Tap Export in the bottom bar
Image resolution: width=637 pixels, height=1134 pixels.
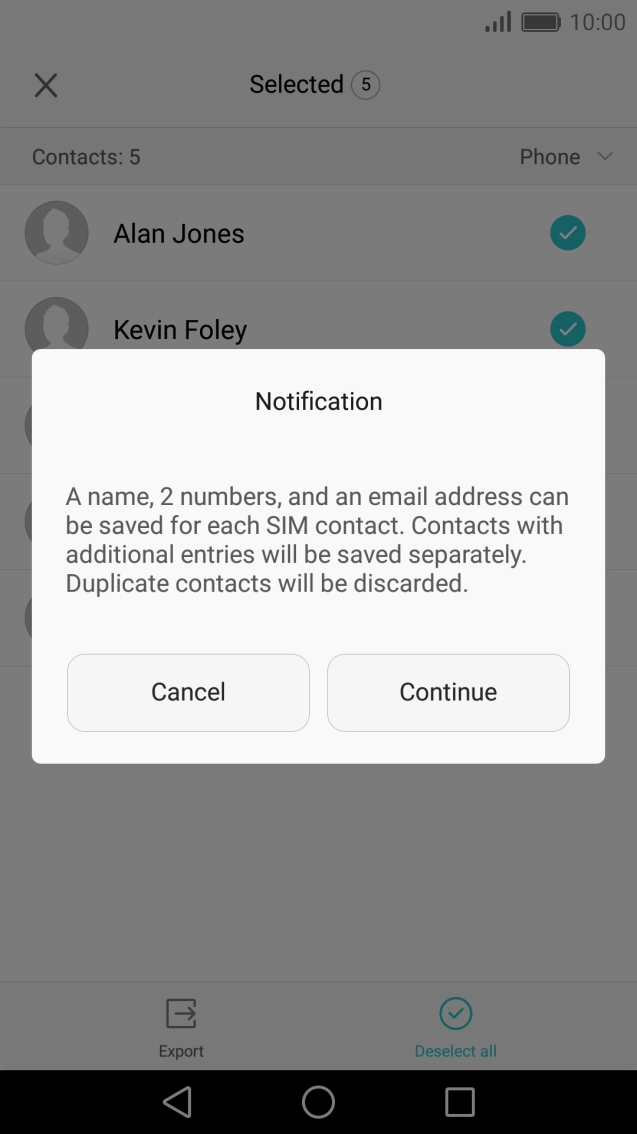click(x=181, y=1028)
